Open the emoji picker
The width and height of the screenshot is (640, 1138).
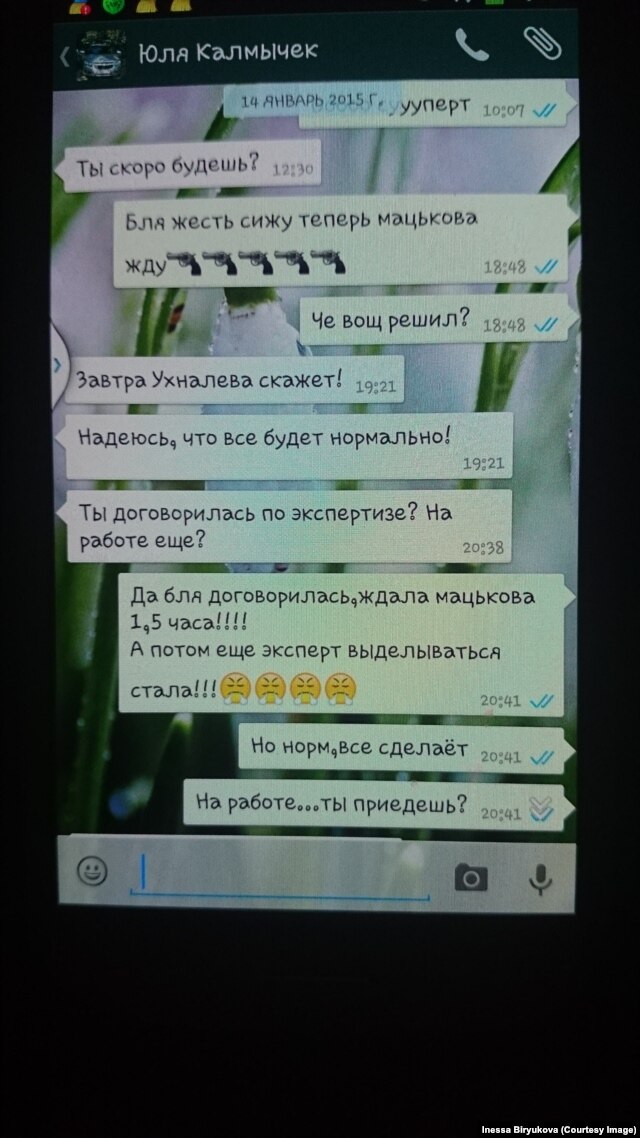92,871
